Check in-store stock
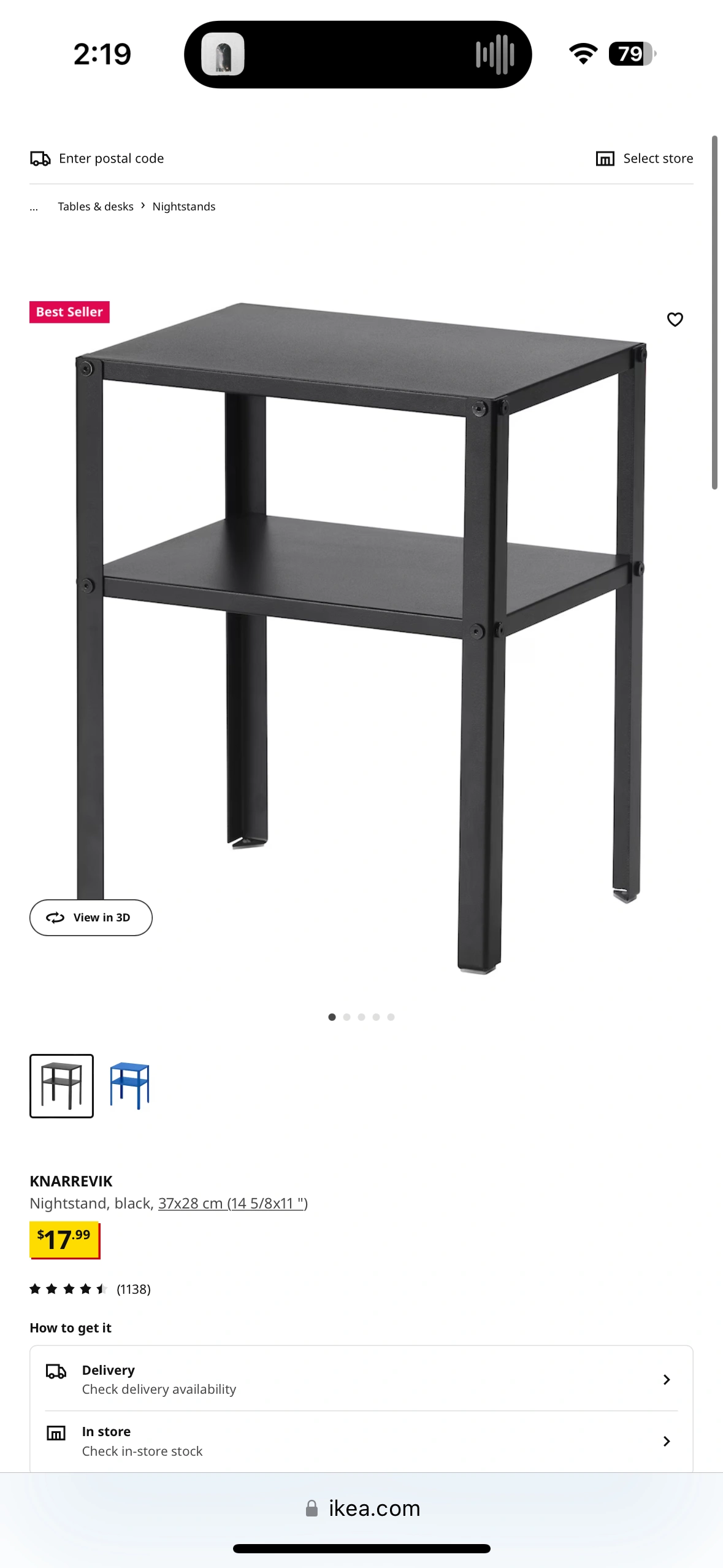723x1568 pixels. (361, 1441)
